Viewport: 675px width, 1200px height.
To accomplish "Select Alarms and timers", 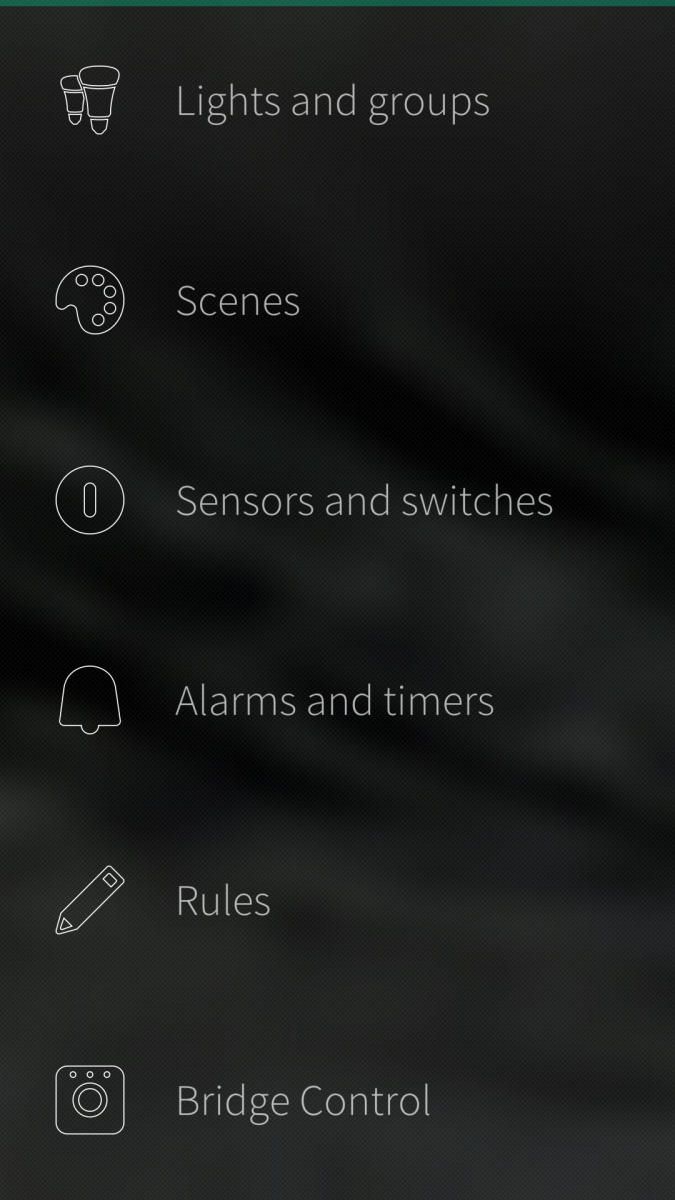I will point(334,701).
